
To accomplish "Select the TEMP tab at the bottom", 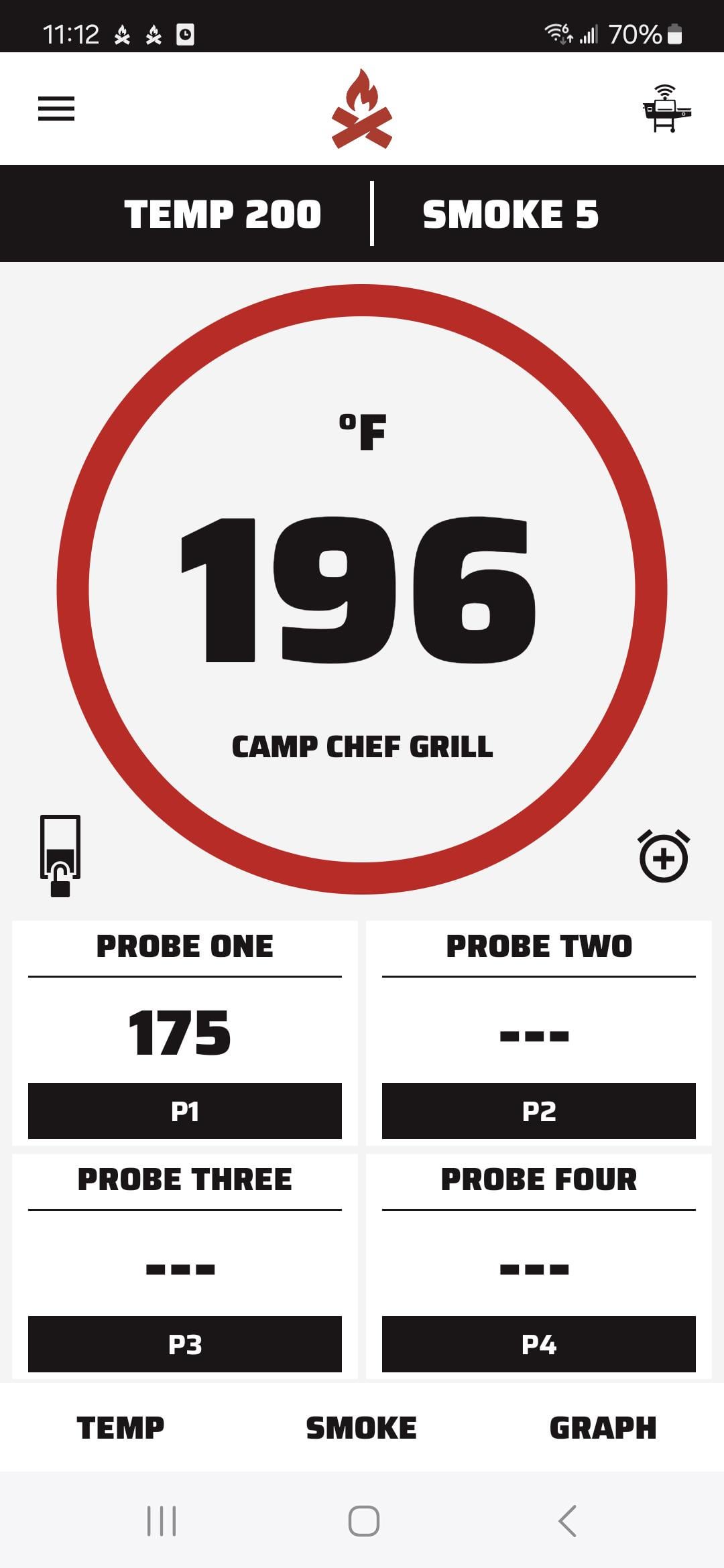I will 121,1428.
